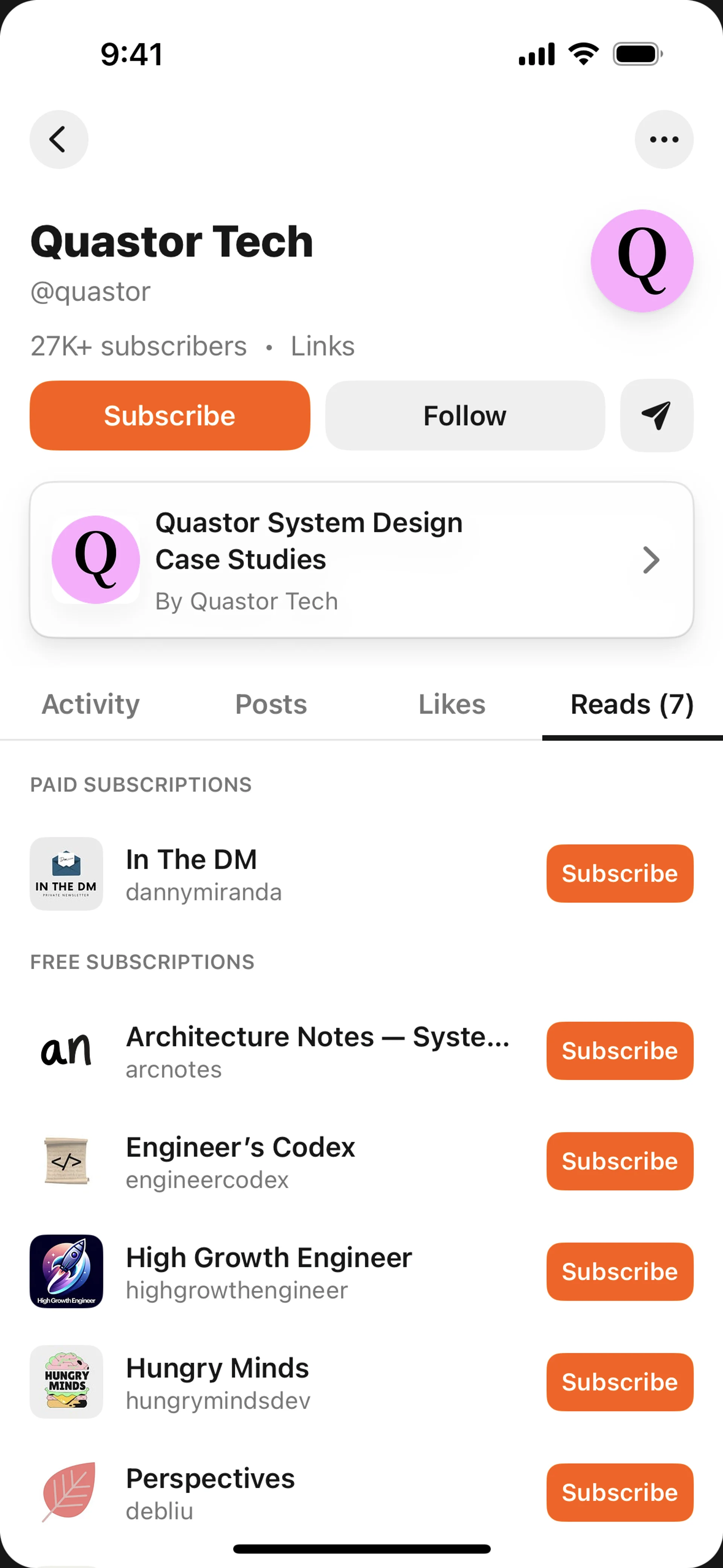Subscribe to Hungry Minds
This screenshot has height=1568, width=723.
[619, 1382]
